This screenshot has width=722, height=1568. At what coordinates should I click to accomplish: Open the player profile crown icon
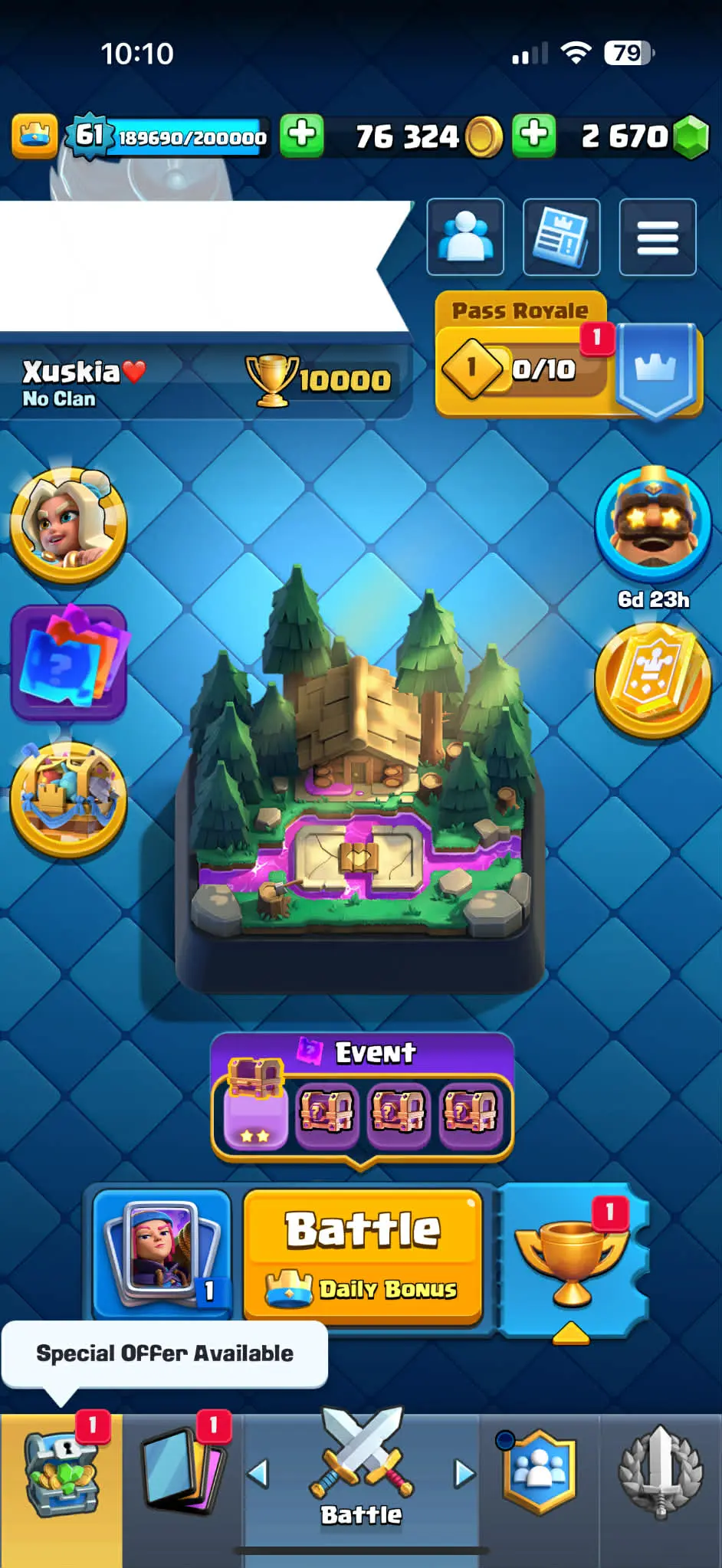pyautogui.click(x=34, y=136)
